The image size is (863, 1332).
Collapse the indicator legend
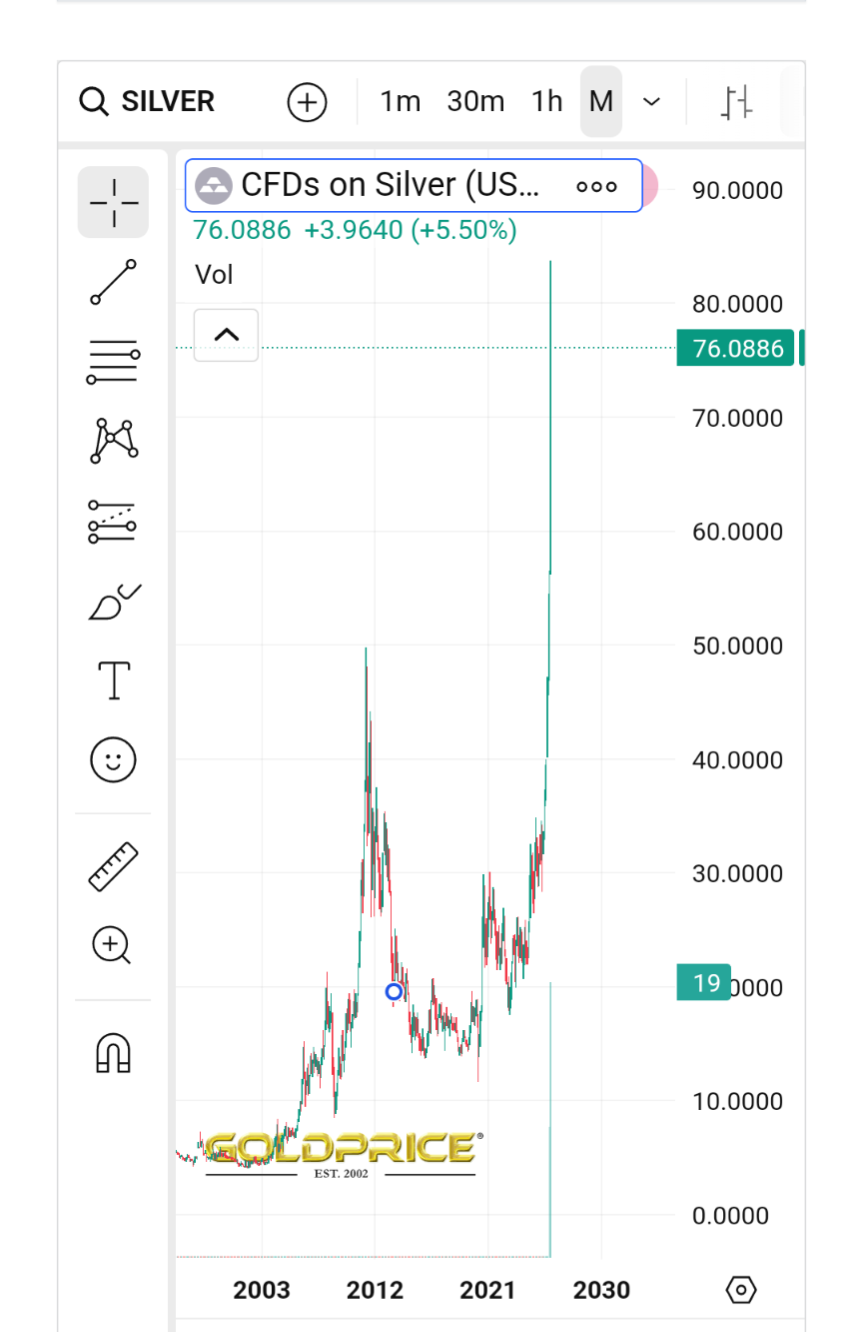click(x=226, y=335)
